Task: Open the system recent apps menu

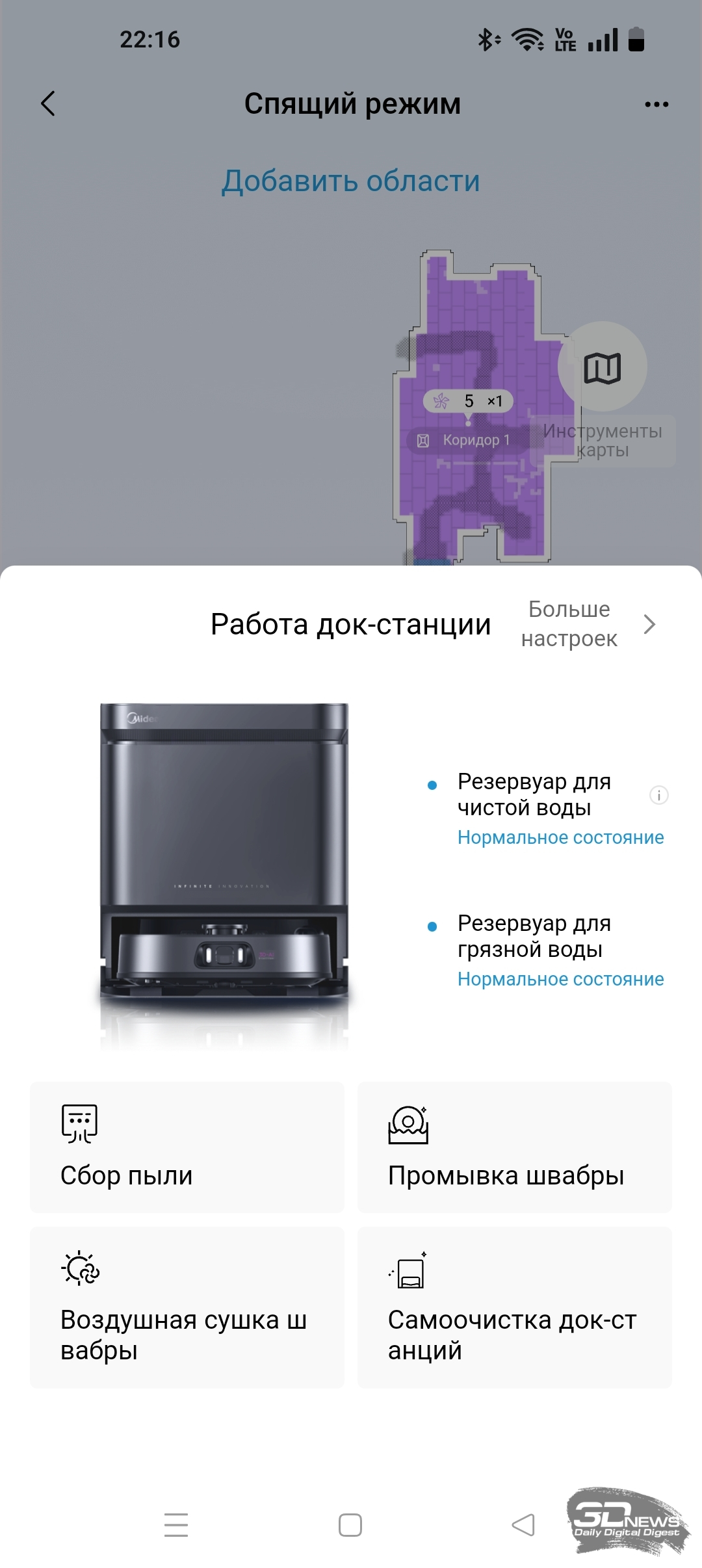Action: (x=176, y=1525)
